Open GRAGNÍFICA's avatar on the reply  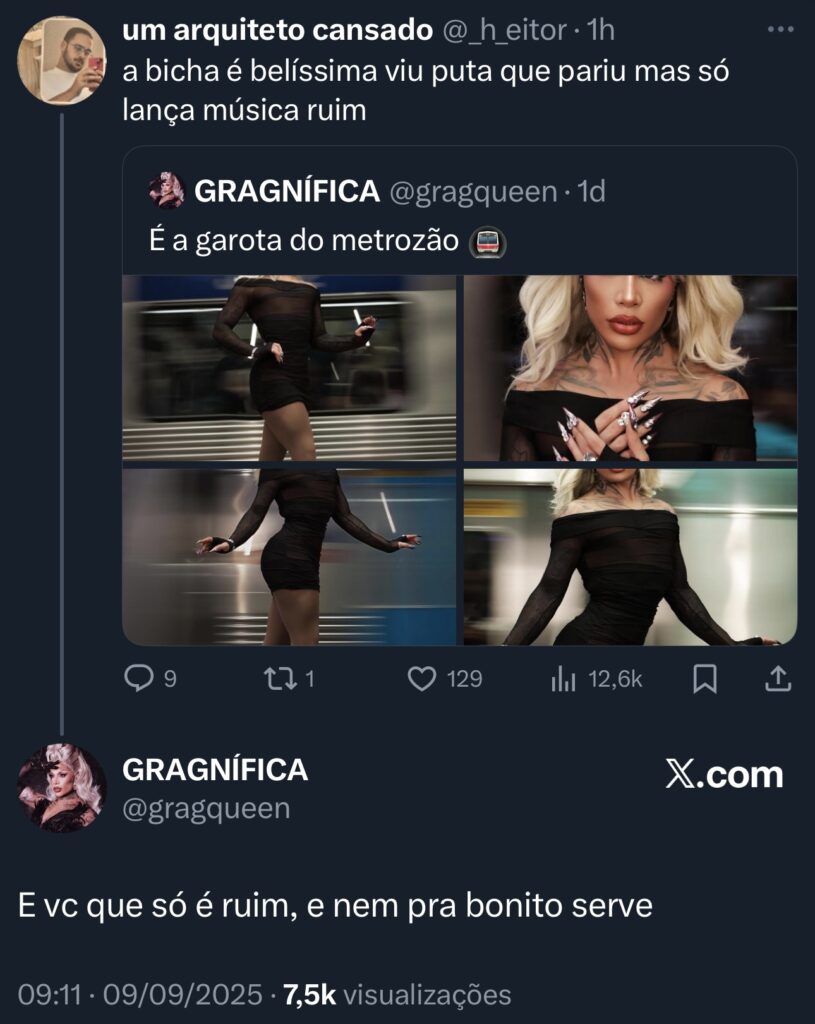(x=61, y=788)
